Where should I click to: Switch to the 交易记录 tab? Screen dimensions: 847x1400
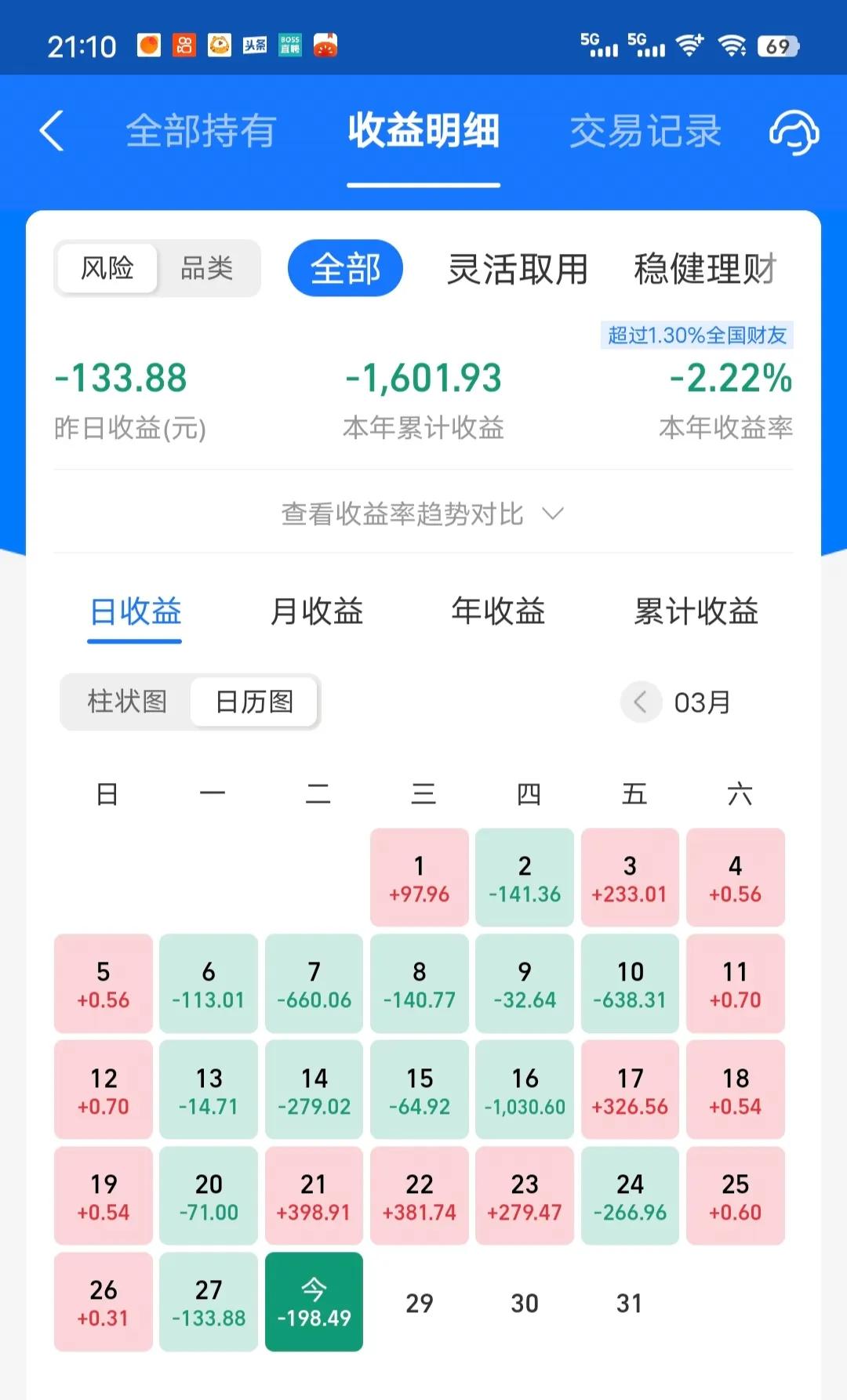tap(645, 131)
